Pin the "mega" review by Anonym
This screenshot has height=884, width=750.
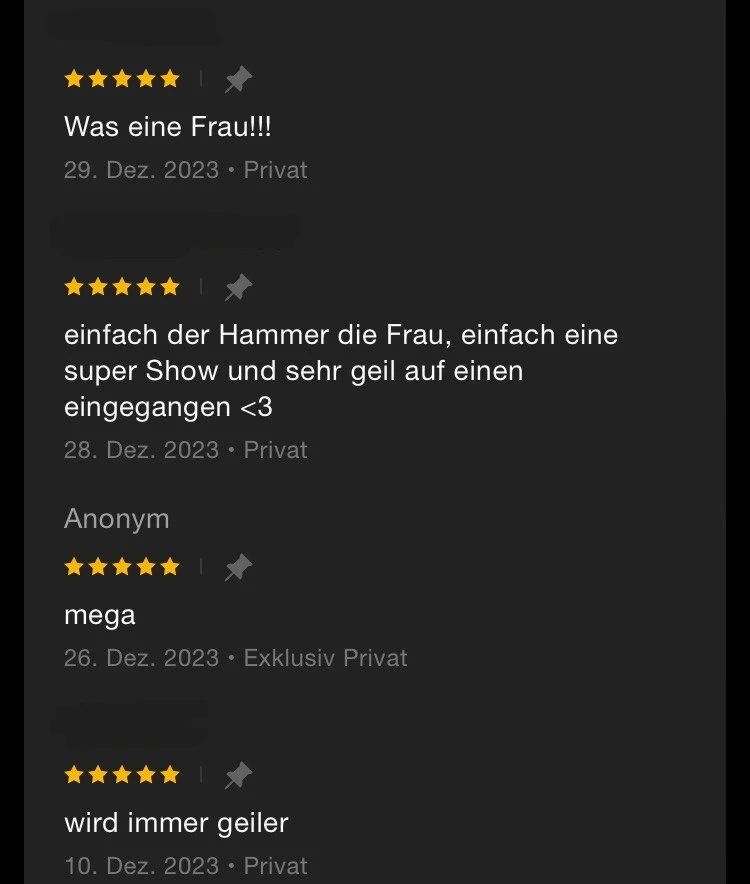click(238, 568)
